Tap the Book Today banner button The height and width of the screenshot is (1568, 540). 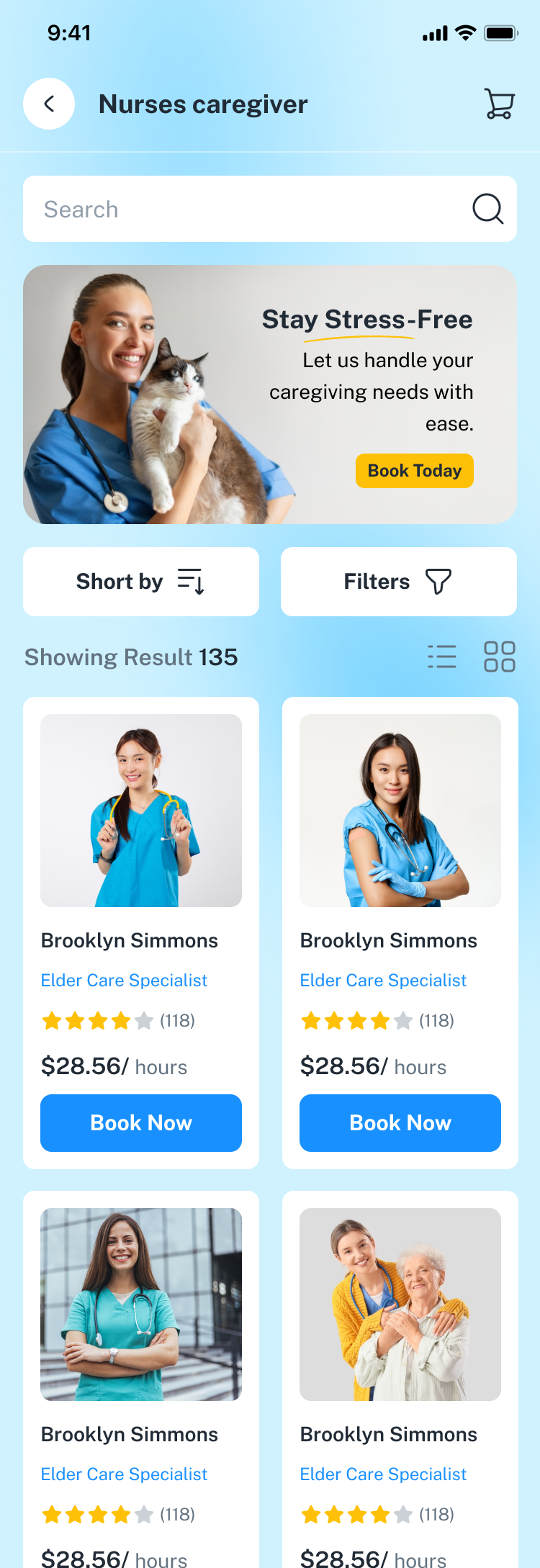414,471
